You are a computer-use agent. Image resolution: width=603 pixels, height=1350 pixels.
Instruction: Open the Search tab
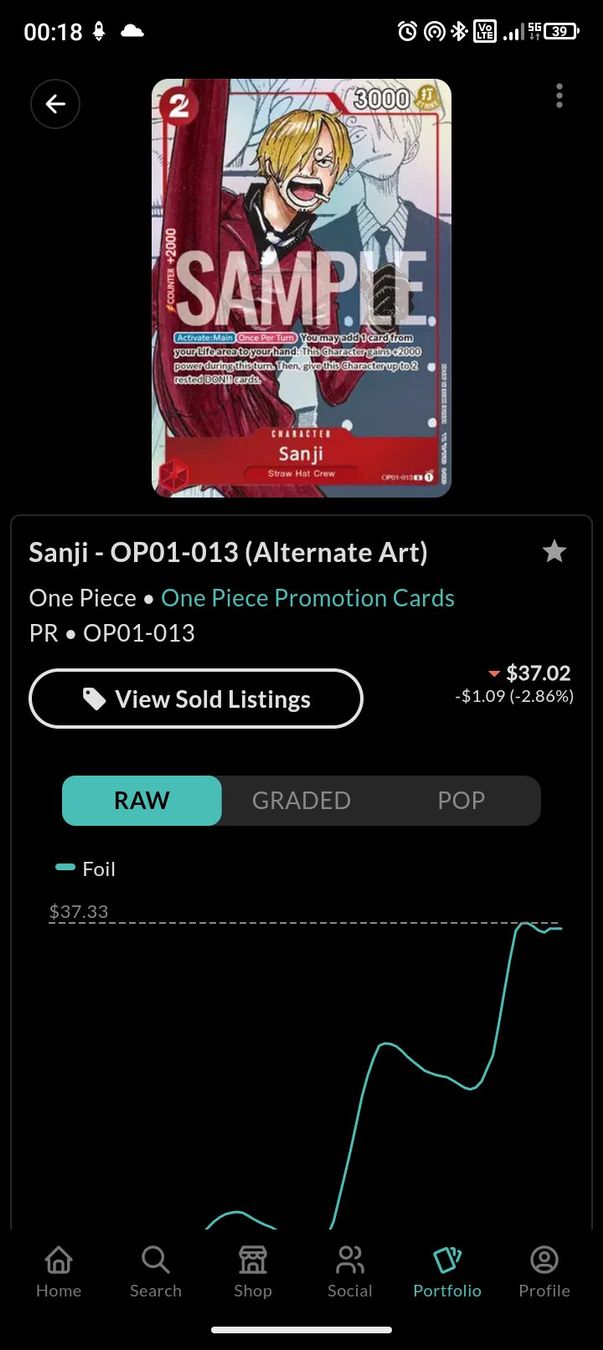155,1272
